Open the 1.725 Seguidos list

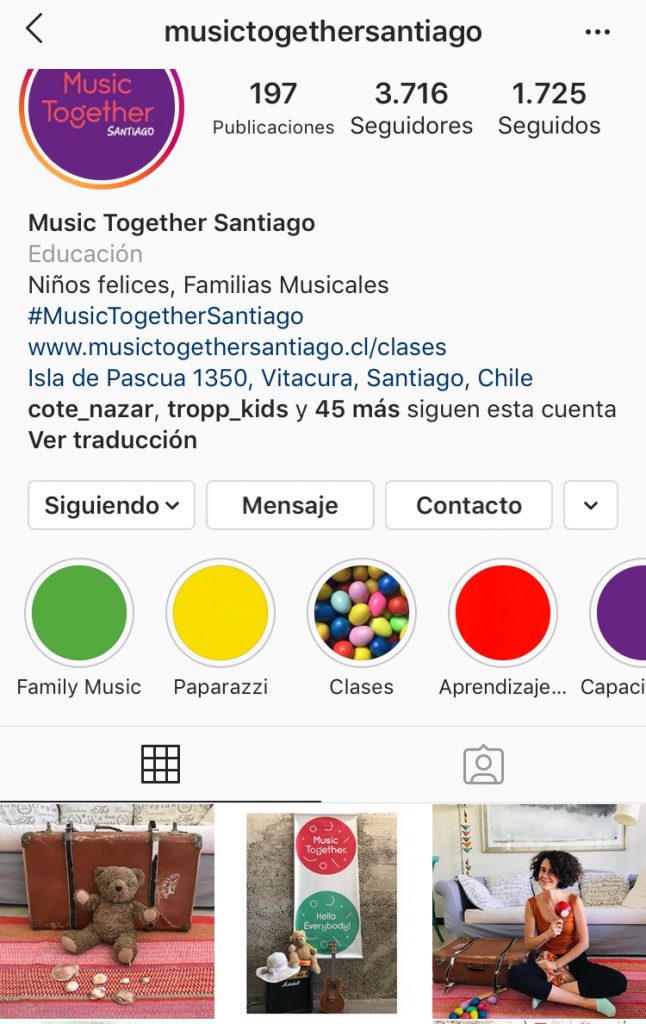549,109
